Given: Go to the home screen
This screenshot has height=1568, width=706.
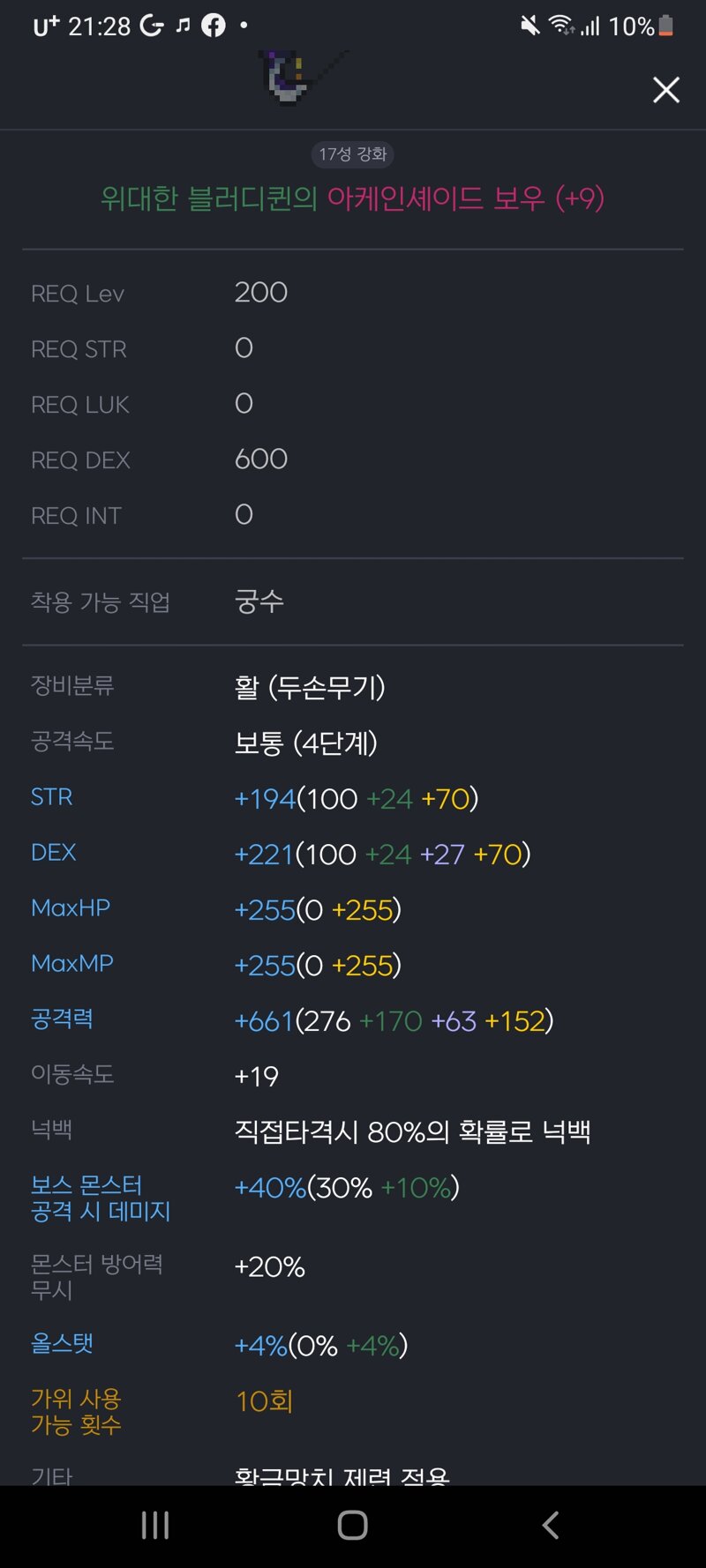Looking at the screenshot, I should point(353,1525).
